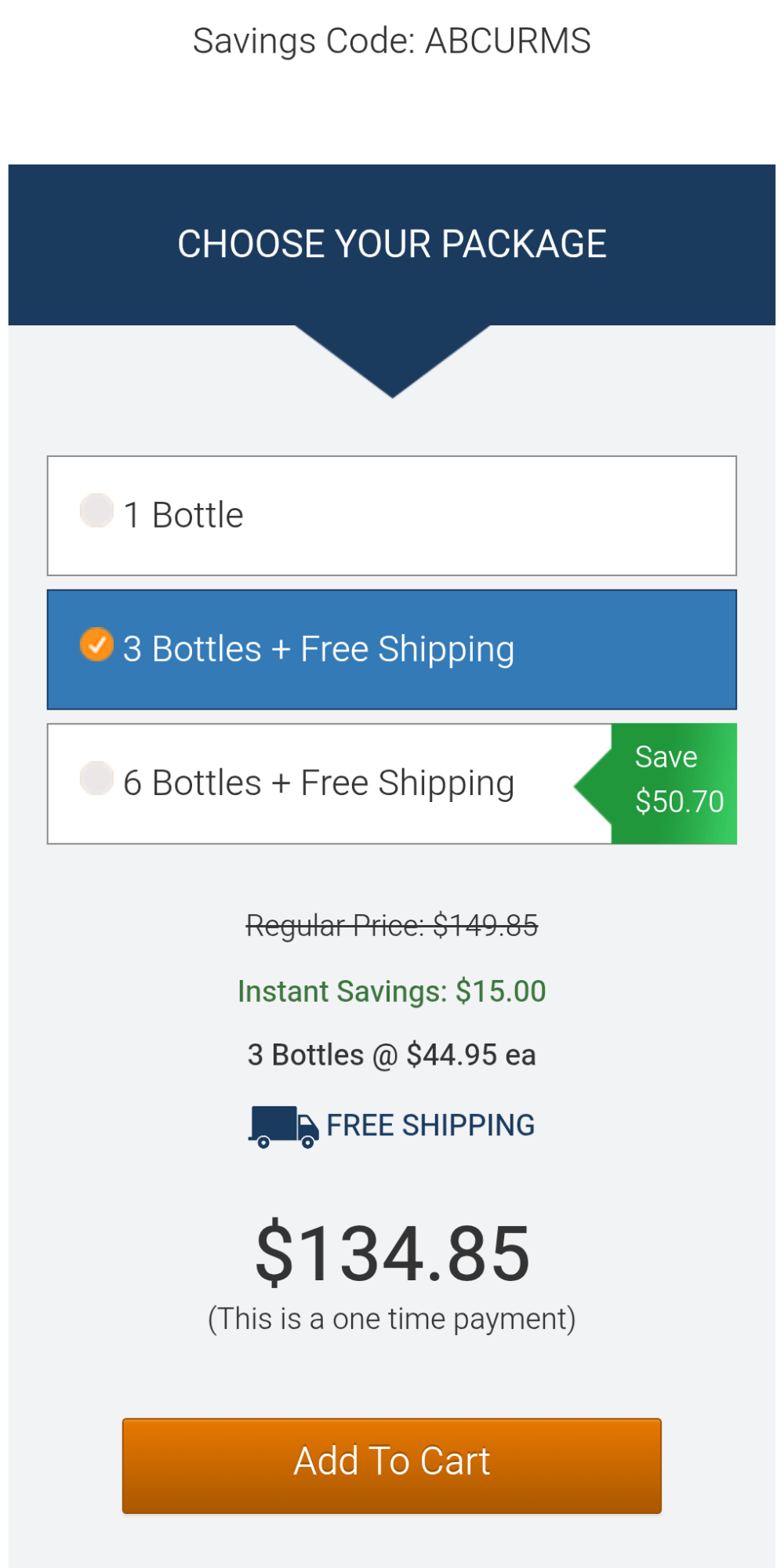784x1568 pixels.
Task: Select the 1 Bottle package
Action: coord(392,516)
